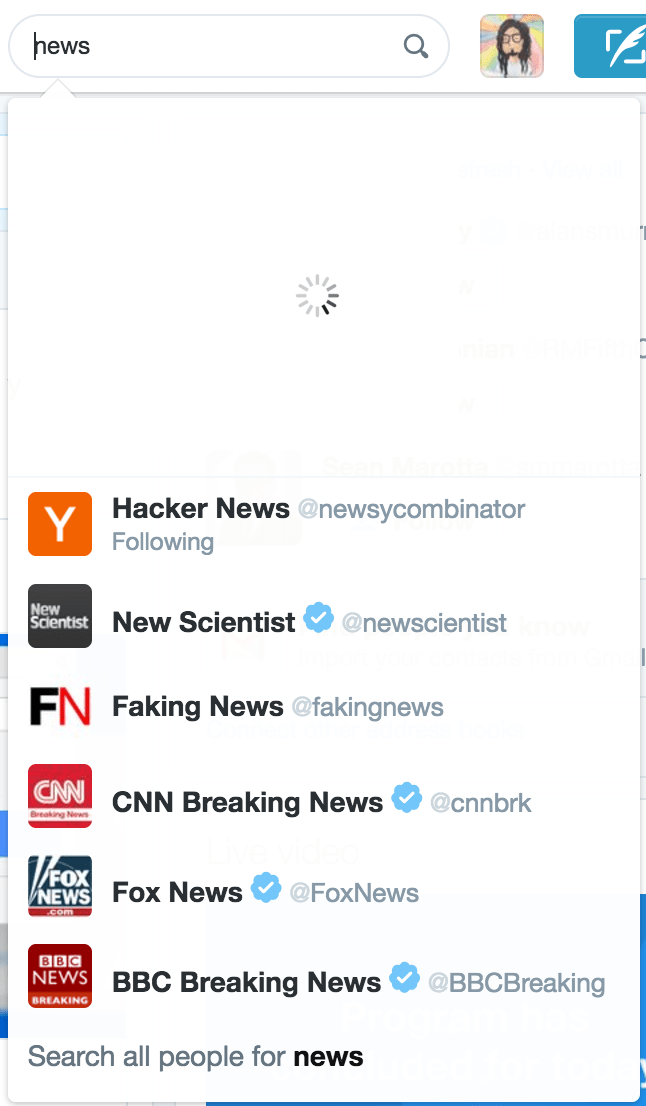This screenshot has height=1106, width=646.
Task: Open Faking News account result
Action: (x=324, y=706)
